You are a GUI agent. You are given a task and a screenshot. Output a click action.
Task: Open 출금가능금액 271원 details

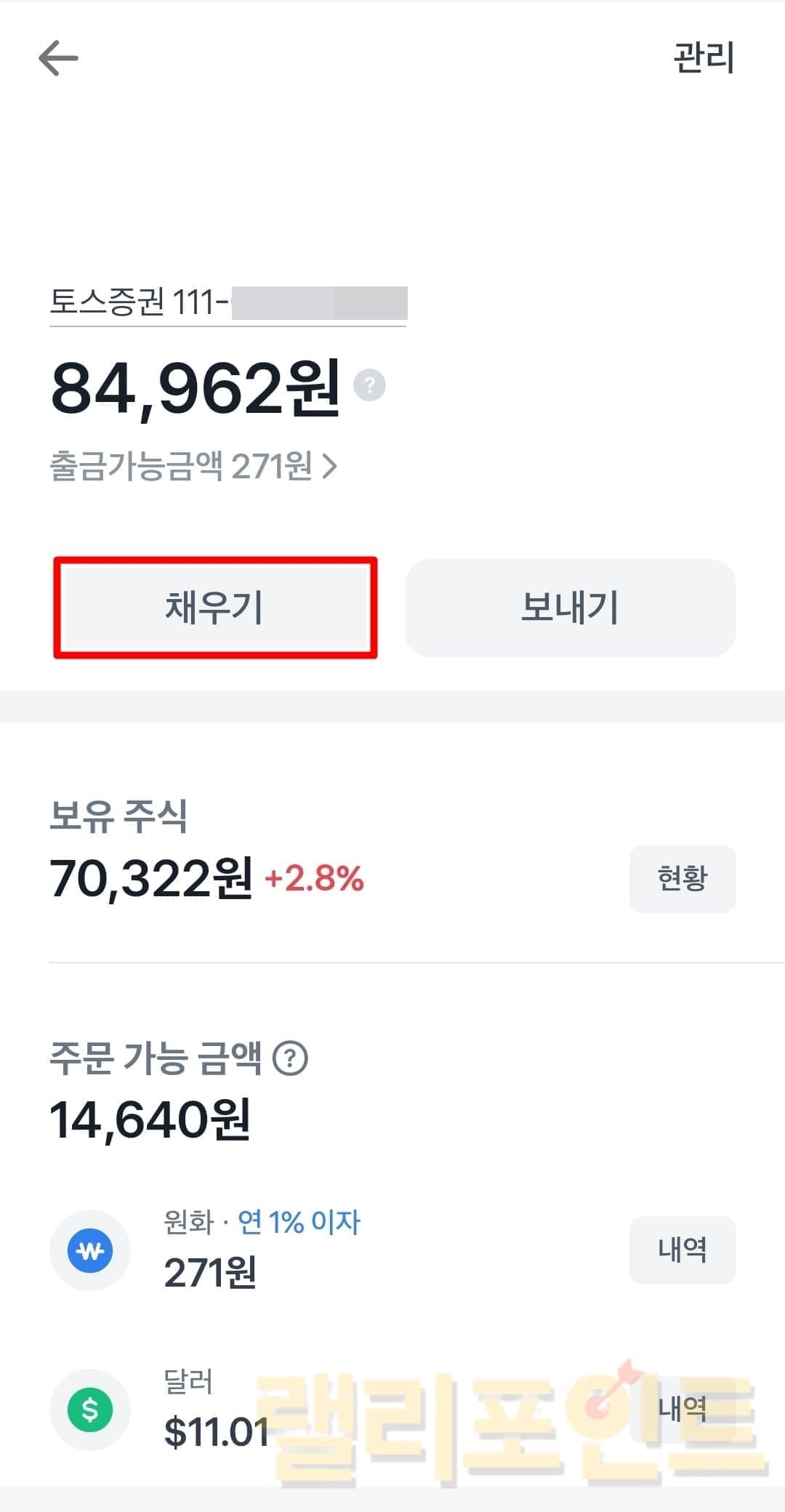[x=193, y=466]
